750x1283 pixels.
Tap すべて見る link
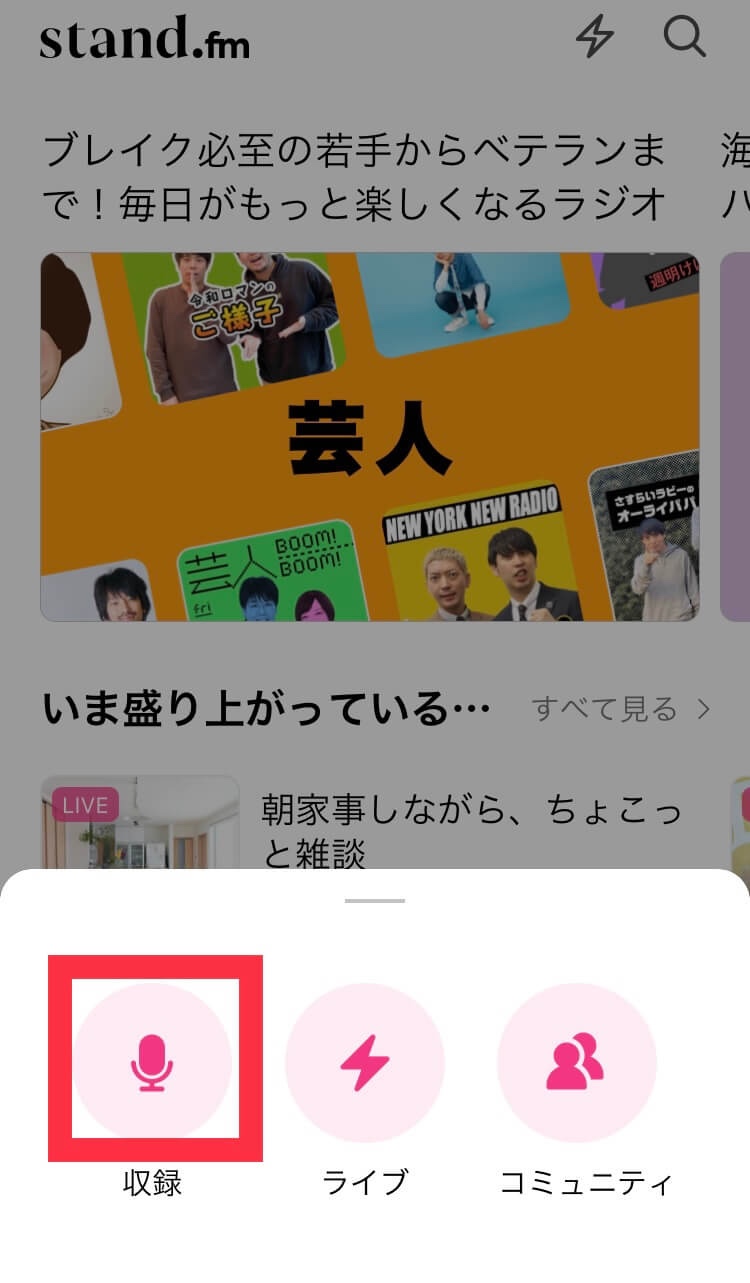point(620,709)
